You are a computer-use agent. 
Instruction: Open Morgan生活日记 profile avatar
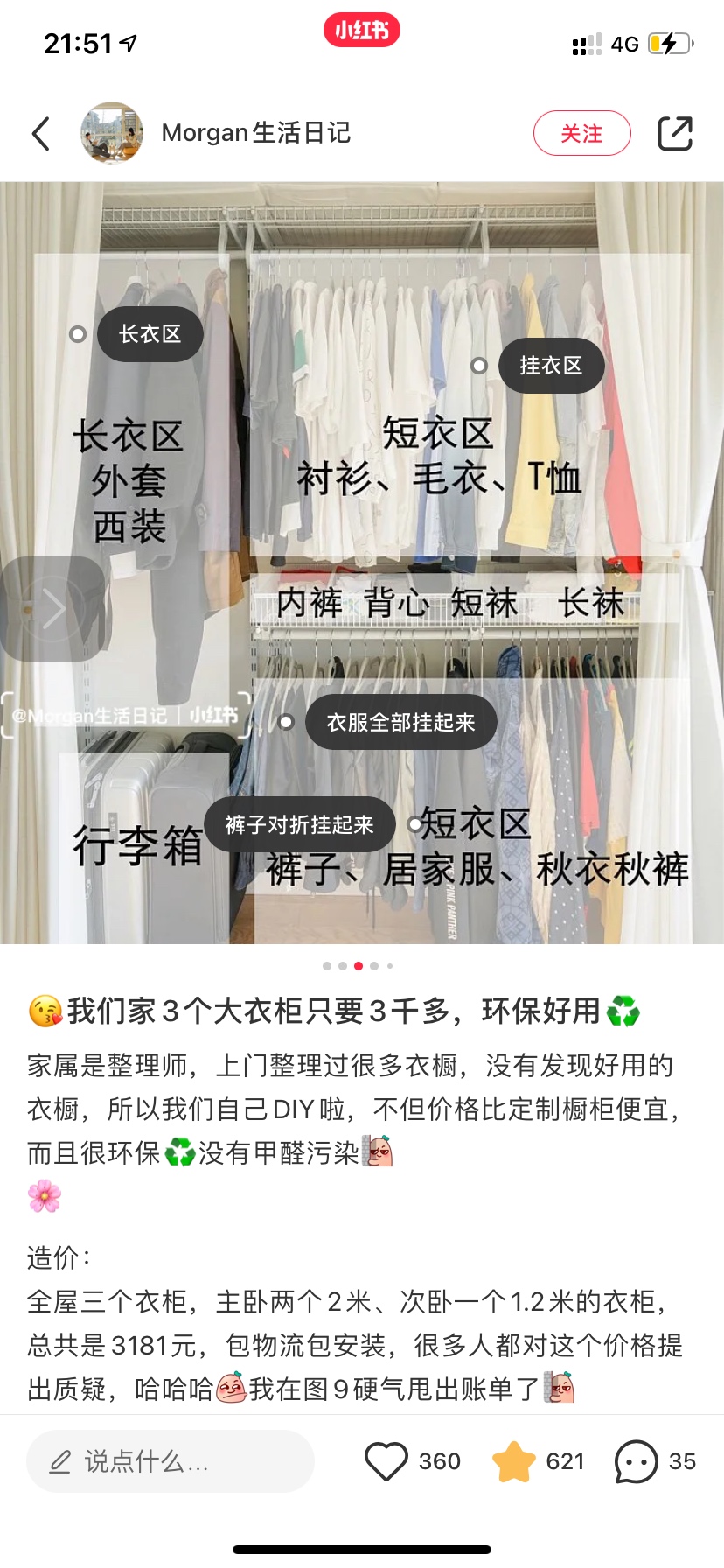click(111, 133)
